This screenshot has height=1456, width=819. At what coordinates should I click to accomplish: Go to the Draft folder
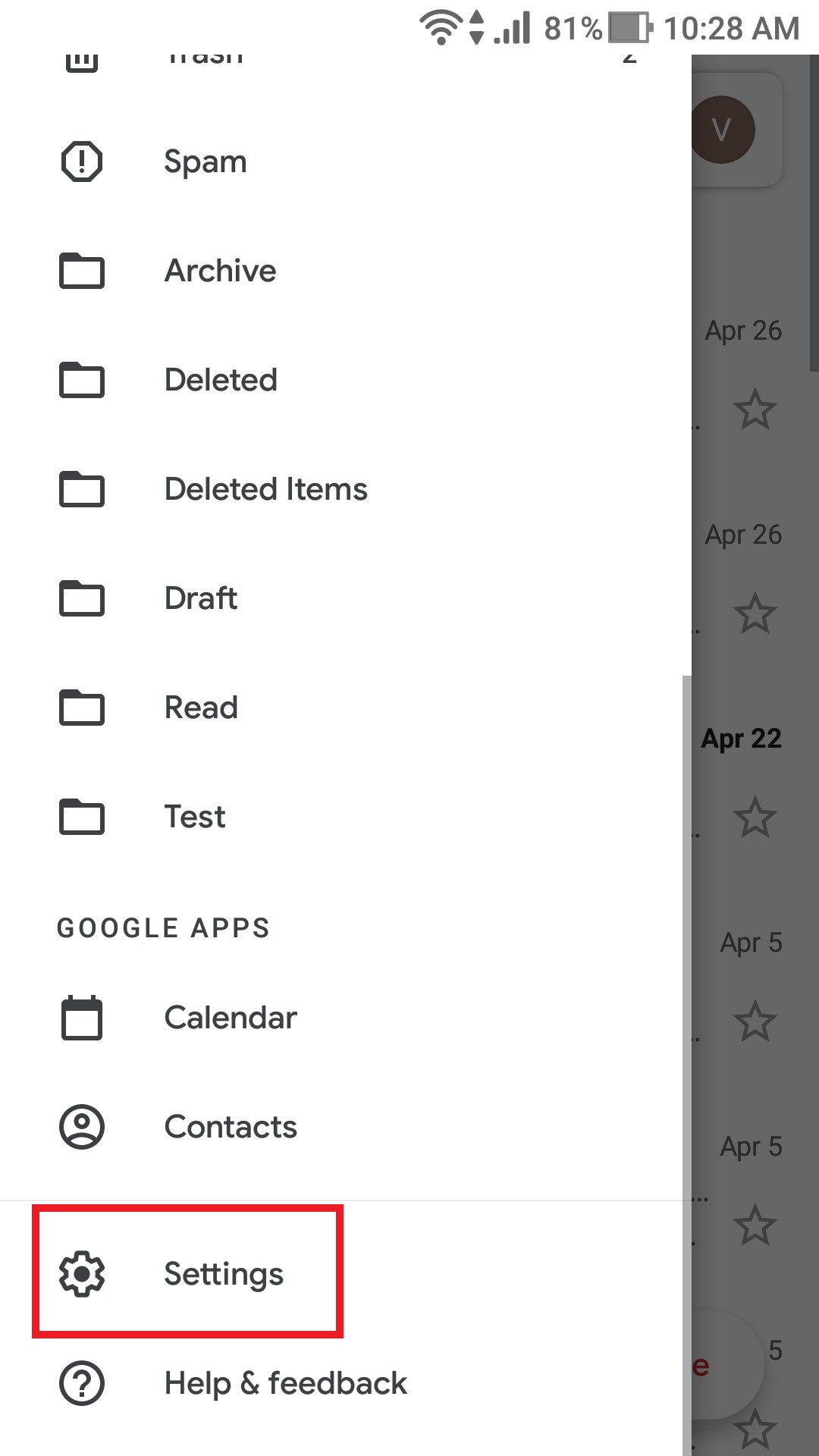tap(341, 598)
